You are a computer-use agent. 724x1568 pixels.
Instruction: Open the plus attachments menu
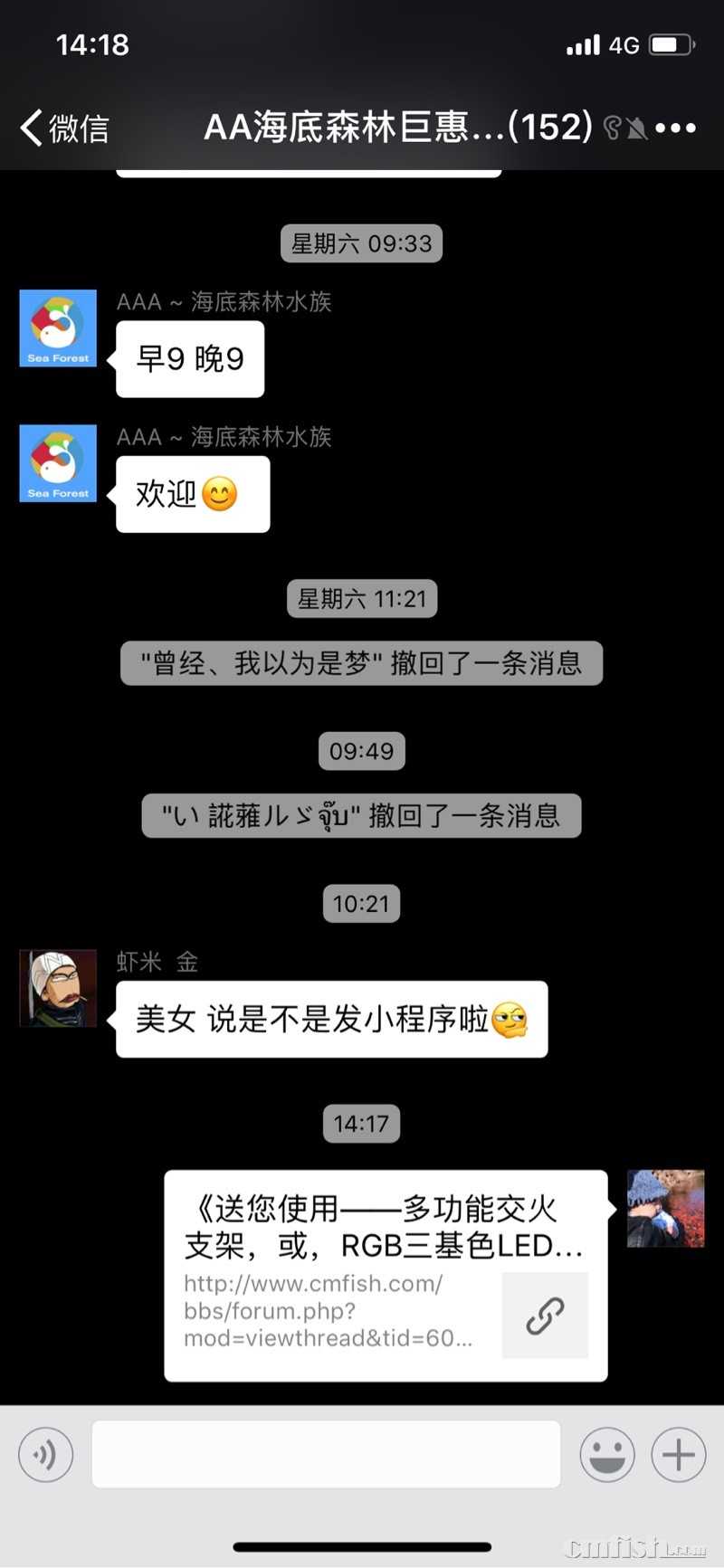(678, 1455)
